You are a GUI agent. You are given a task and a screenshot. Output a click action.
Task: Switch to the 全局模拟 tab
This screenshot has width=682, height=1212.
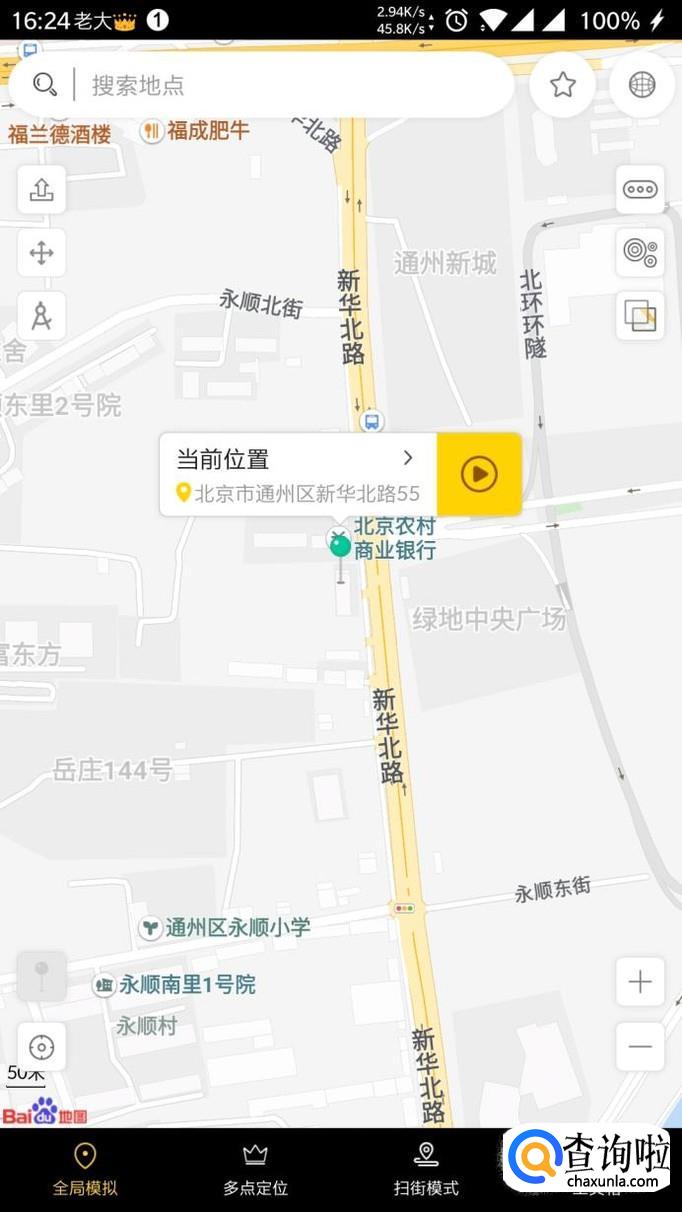tap(85, 1170)
